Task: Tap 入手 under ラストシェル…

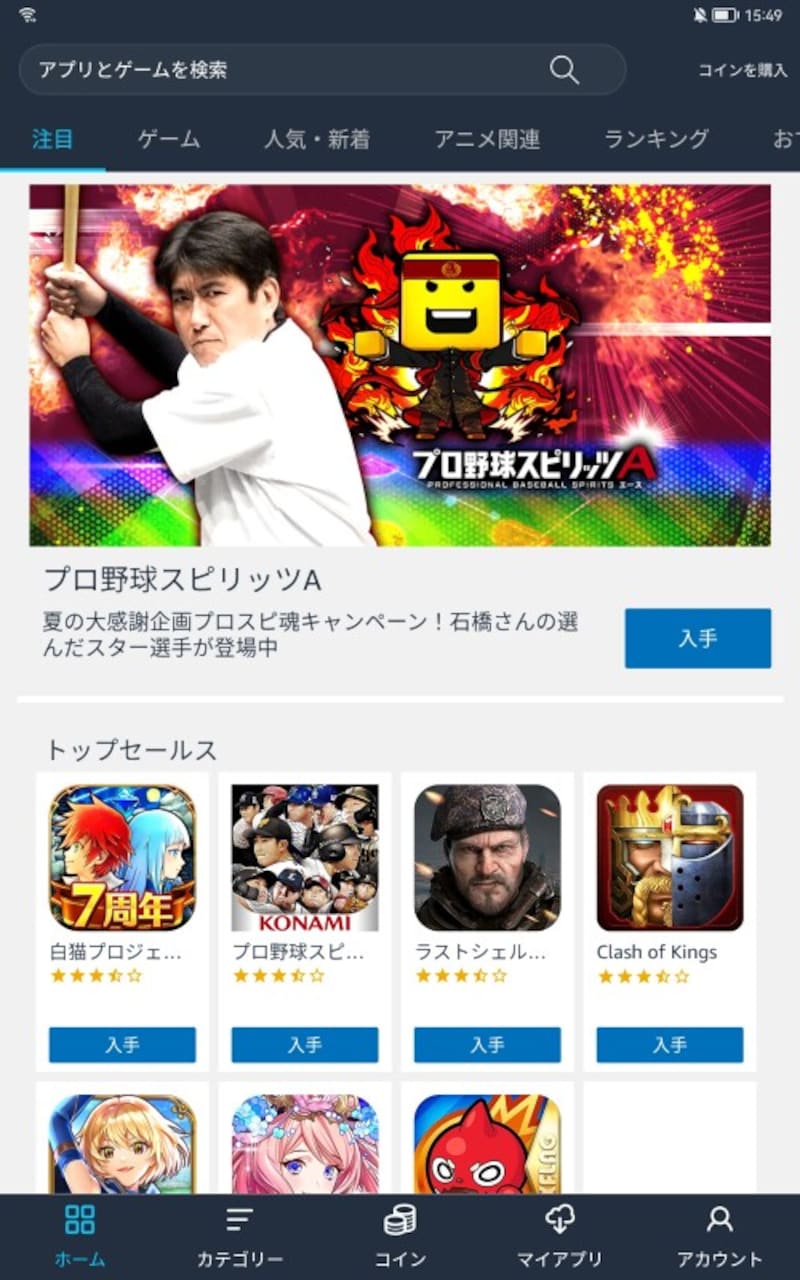Action: tap(487, 1045)
